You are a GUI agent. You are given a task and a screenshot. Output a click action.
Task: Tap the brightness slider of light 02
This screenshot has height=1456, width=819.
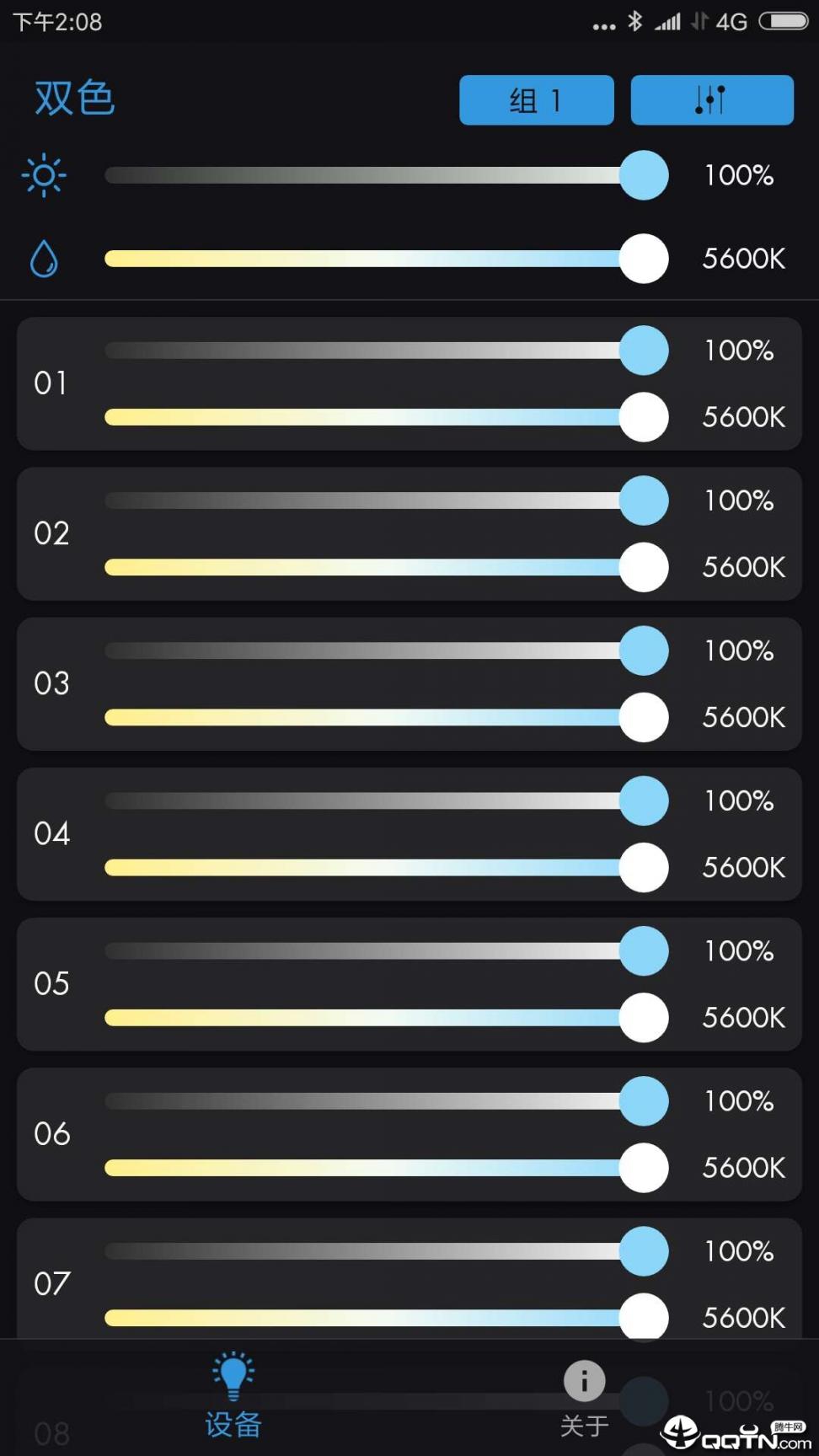[371, 500]
